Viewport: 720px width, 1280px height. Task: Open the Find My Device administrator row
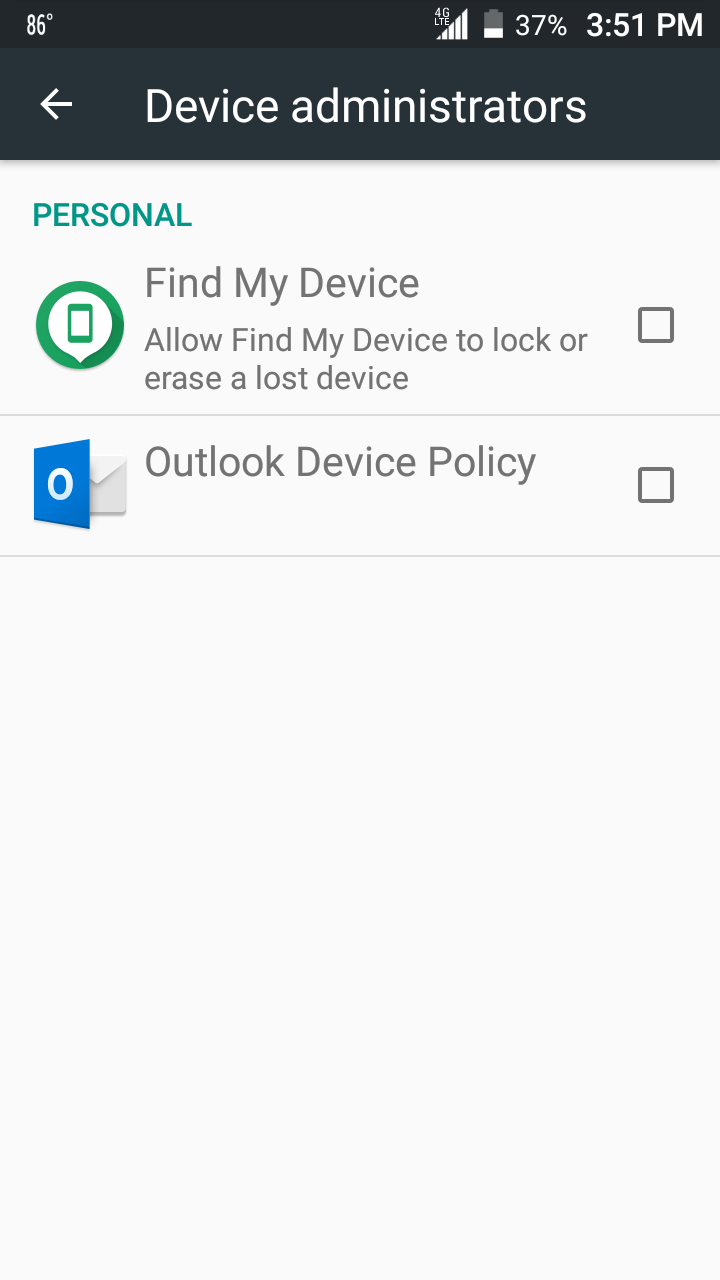point(360,326)
